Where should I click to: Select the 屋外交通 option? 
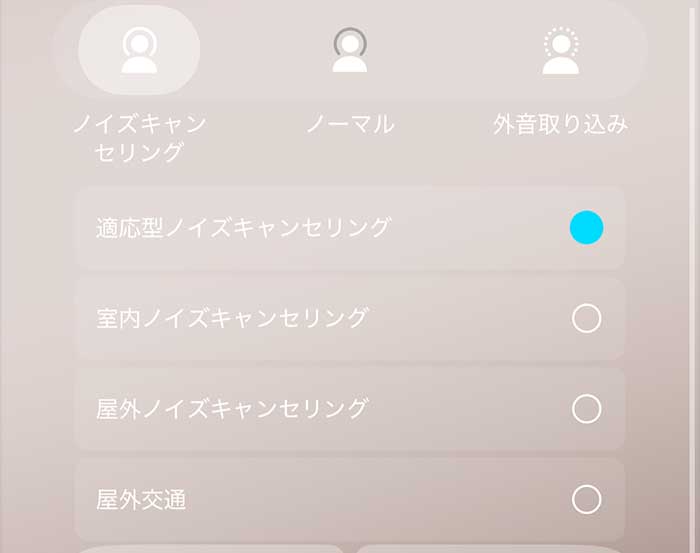(586, 499)
